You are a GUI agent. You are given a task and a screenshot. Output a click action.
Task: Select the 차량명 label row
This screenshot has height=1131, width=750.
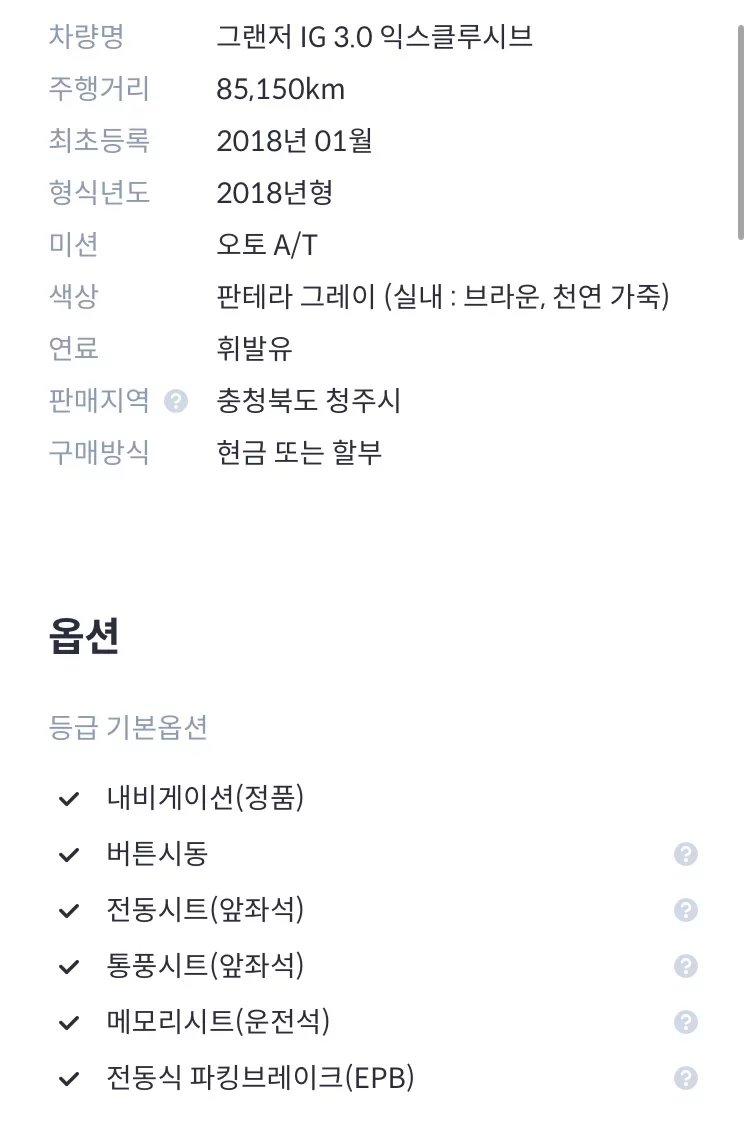click(x=96, y=36)
